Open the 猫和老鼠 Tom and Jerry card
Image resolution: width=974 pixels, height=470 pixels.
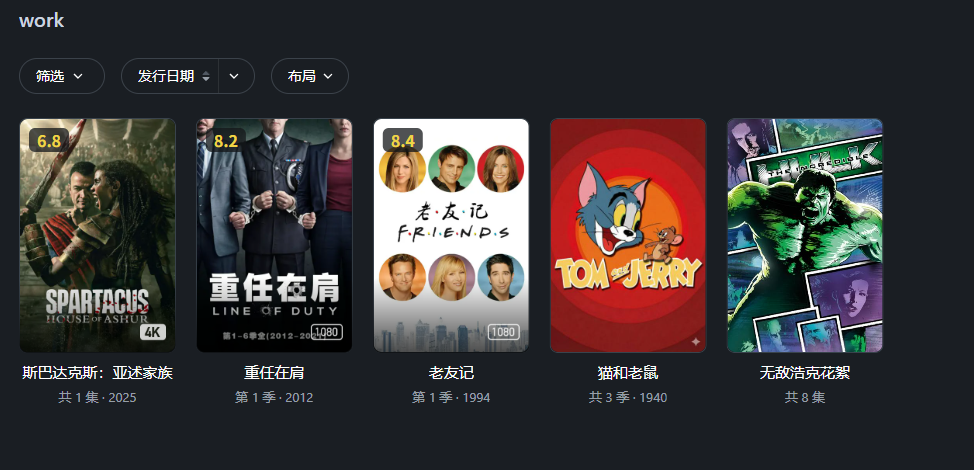(628, 235)
